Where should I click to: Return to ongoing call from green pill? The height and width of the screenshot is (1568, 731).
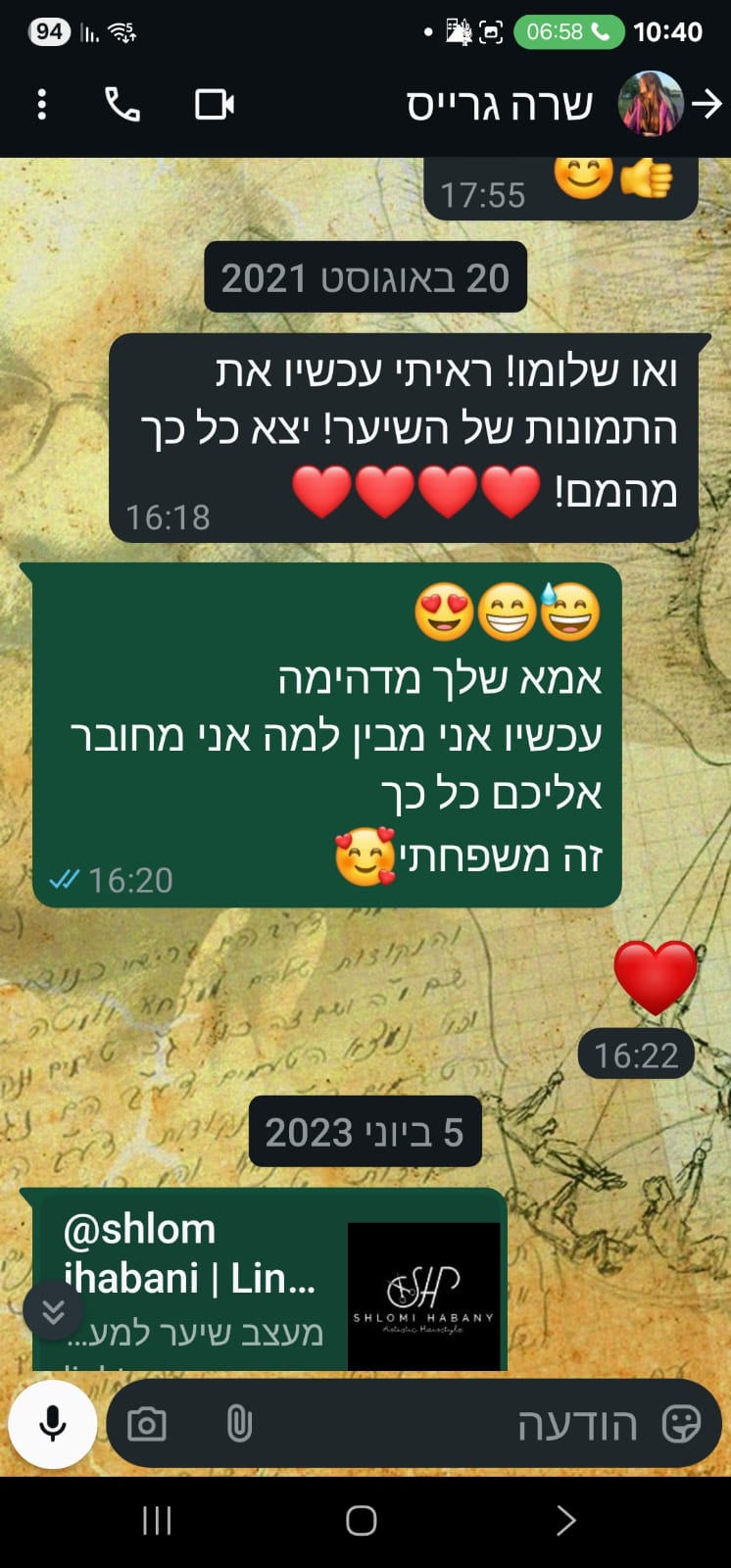567,32
